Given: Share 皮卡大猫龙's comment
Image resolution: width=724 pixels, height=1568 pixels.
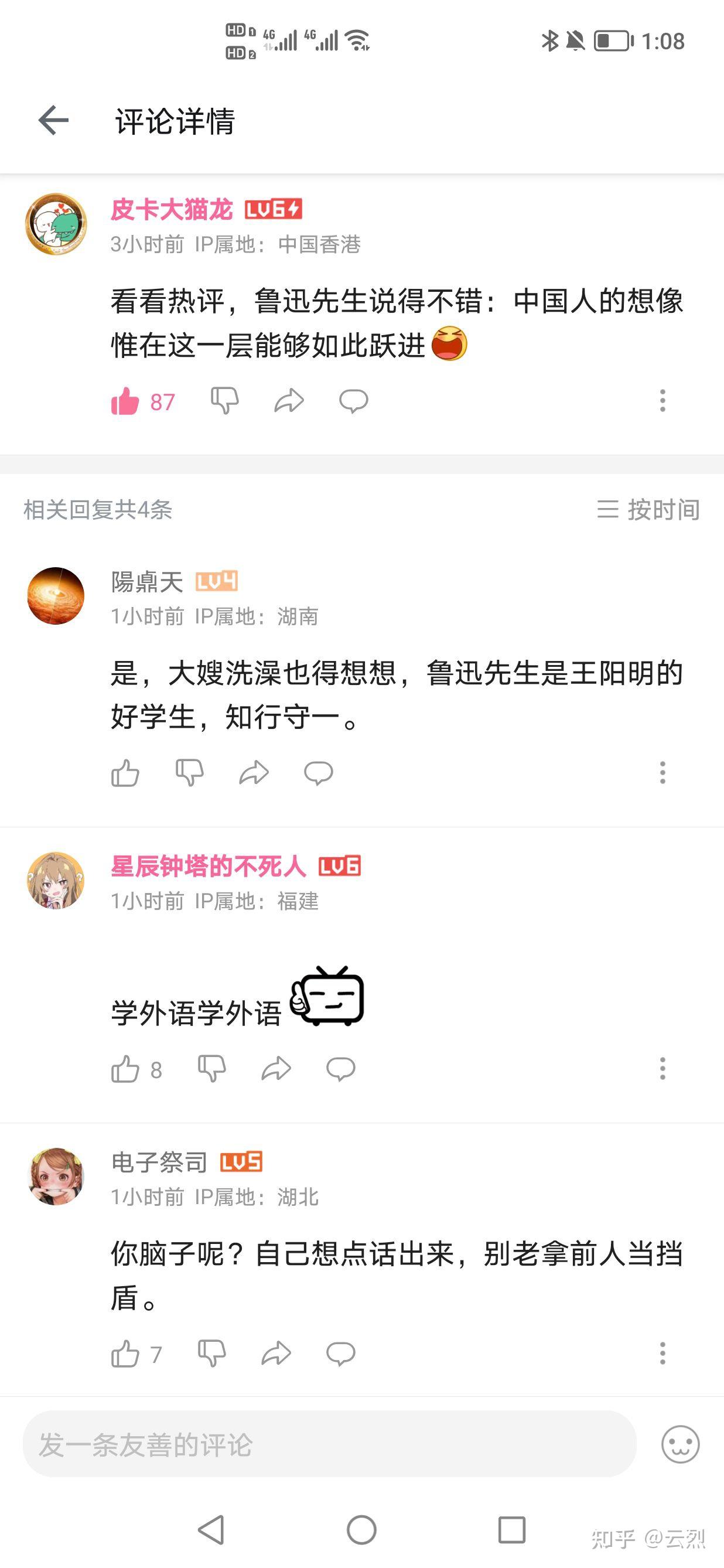Looking at the screenshot, I should point(289,401).
